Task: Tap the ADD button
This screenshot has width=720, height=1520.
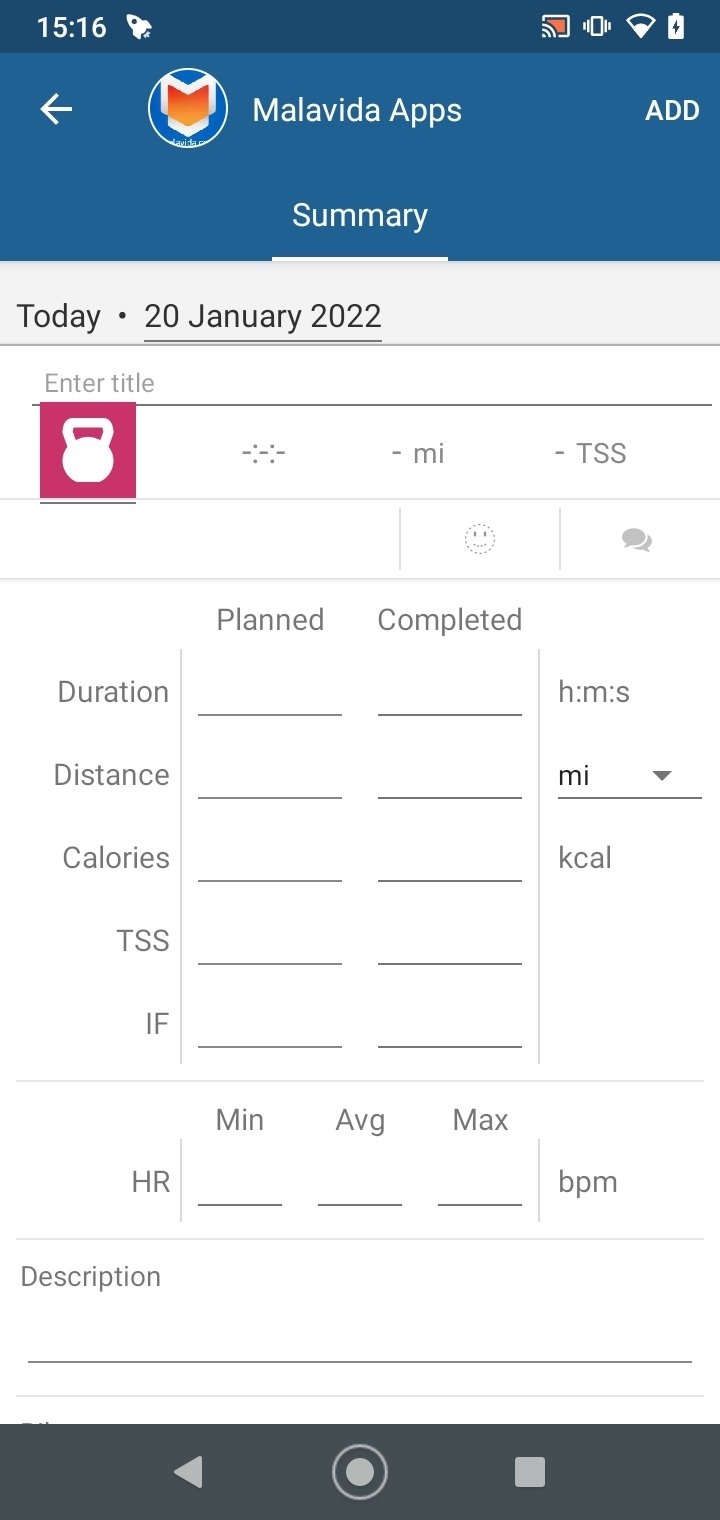Action: pyautogui.click(x=672, y=110)
